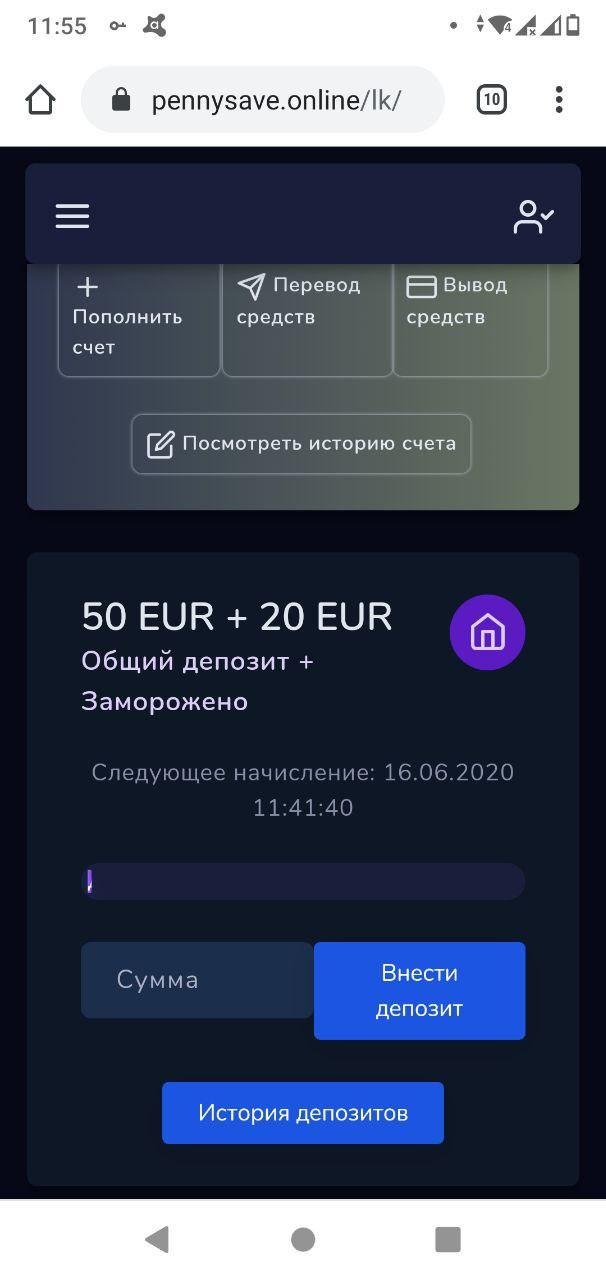606x1280 pixels.
Task: Tap the pennysave.online address bar
Action: [x=262, y=100]
